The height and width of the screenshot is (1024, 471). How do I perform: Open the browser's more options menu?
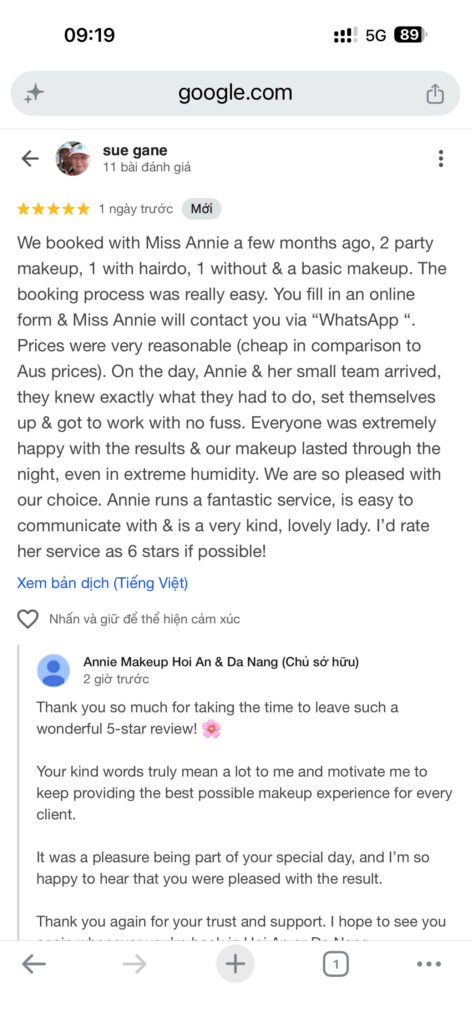click(x=429, y=964)
